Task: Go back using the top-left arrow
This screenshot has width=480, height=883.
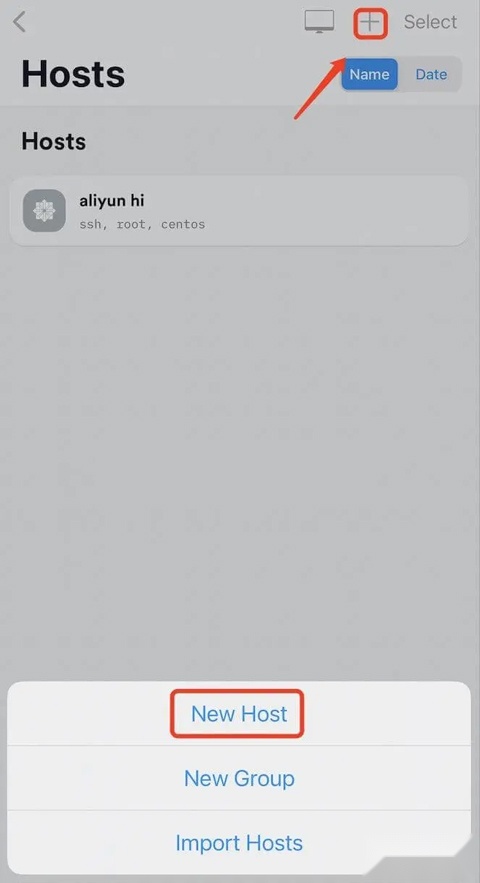Action: coord(19,22)
